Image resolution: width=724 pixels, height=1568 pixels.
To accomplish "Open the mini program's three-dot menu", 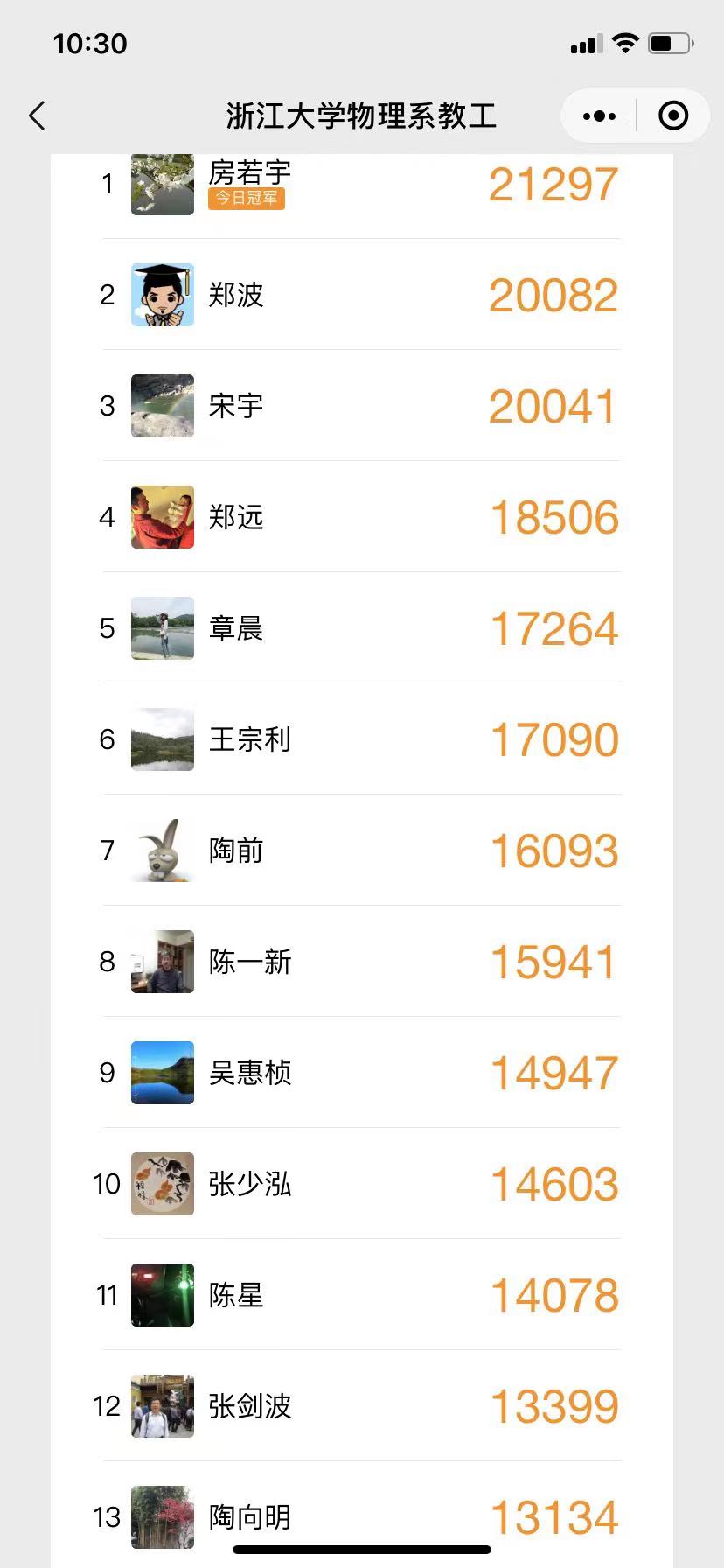I will (599, 115).
